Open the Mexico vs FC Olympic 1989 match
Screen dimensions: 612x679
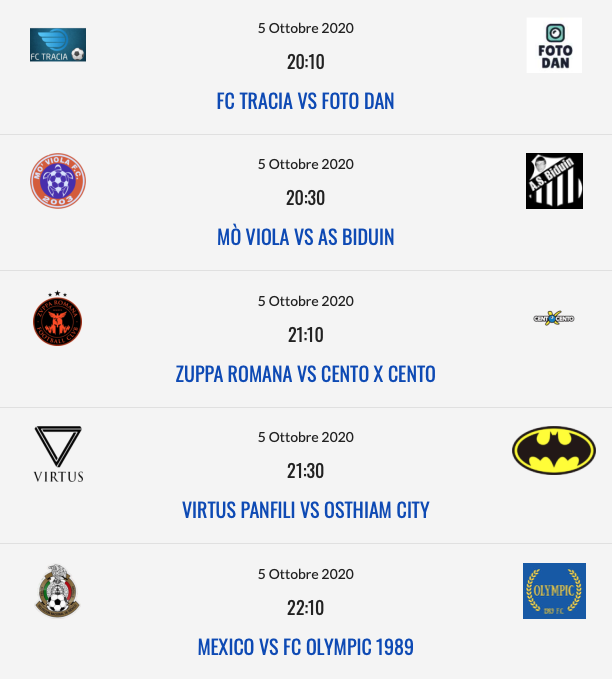(305, 647)
